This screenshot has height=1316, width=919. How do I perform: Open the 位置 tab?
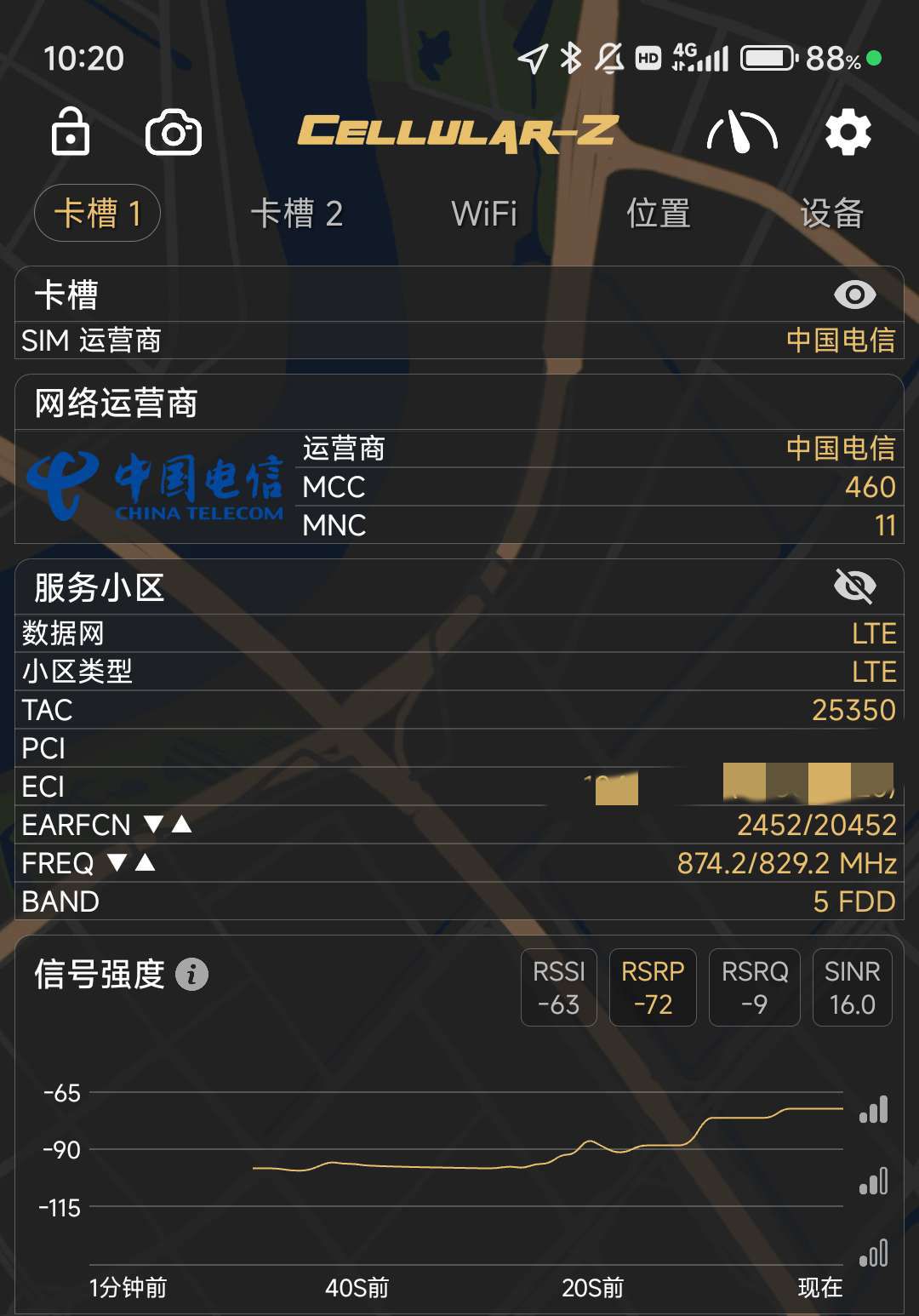(x=658, y=214)
